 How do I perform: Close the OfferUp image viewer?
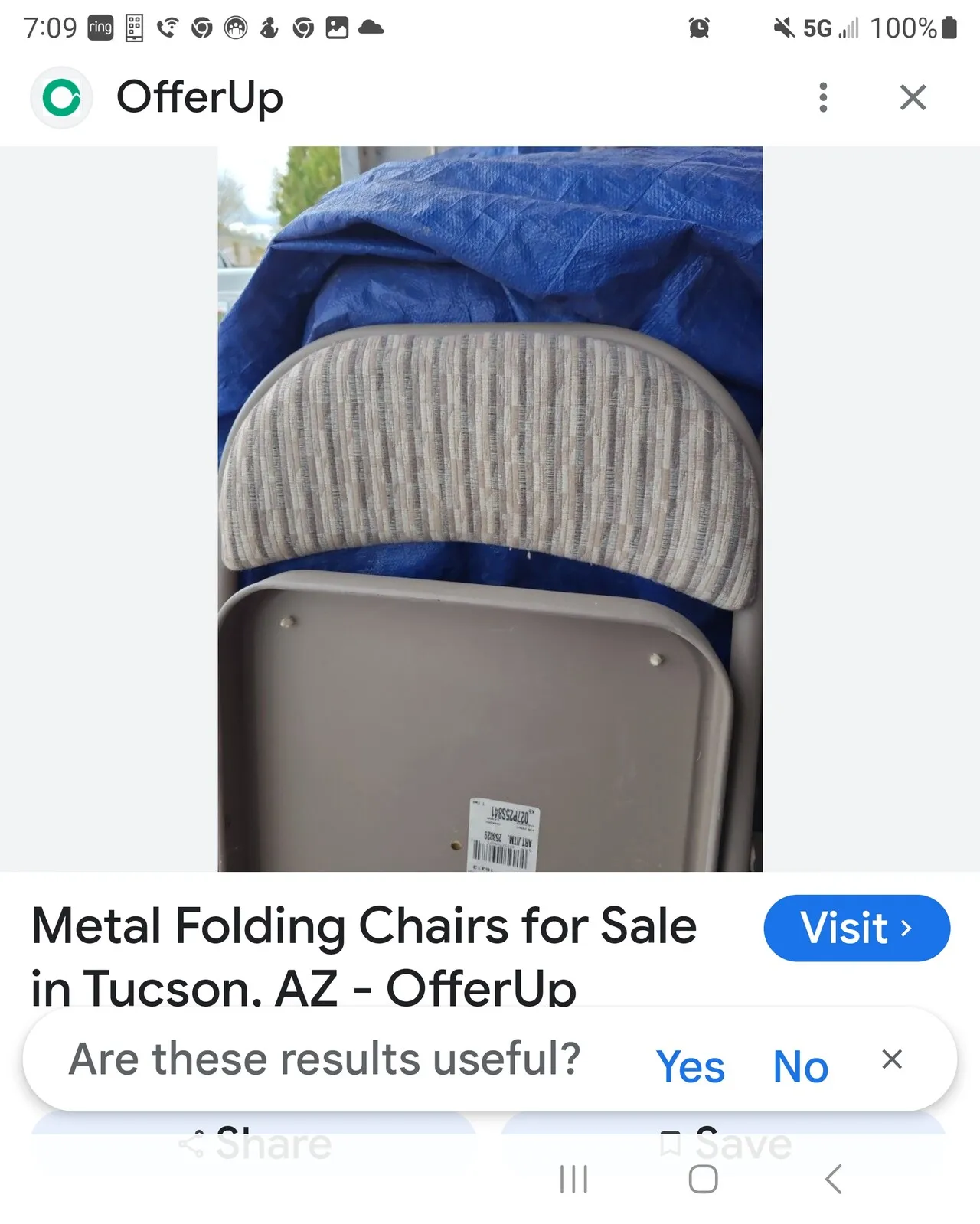point(913,97)
